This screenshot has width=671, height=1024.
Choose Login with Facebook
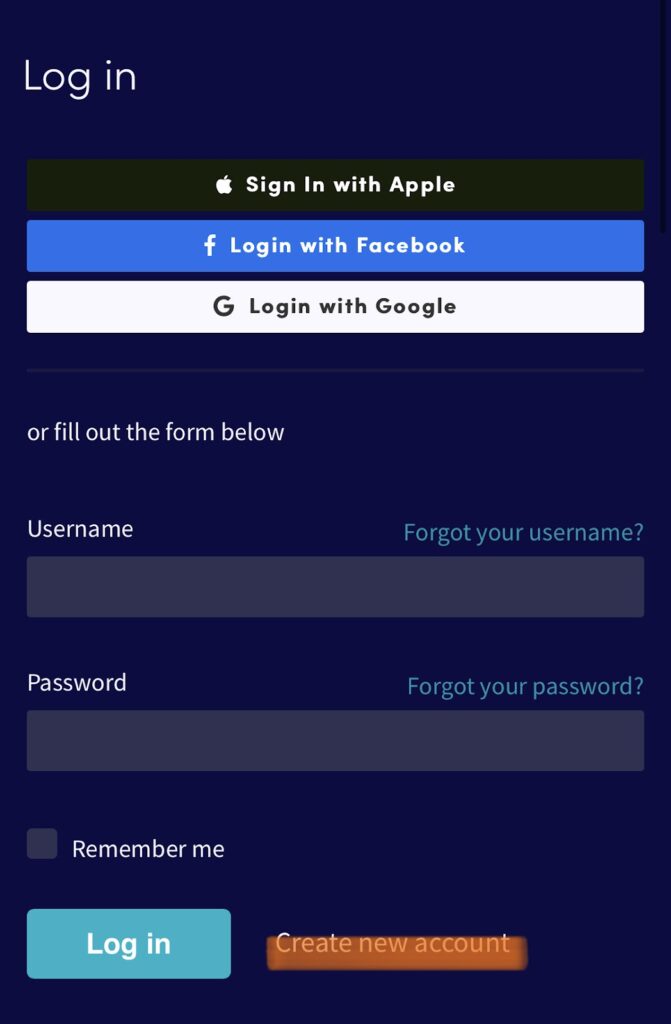[335, 246]
